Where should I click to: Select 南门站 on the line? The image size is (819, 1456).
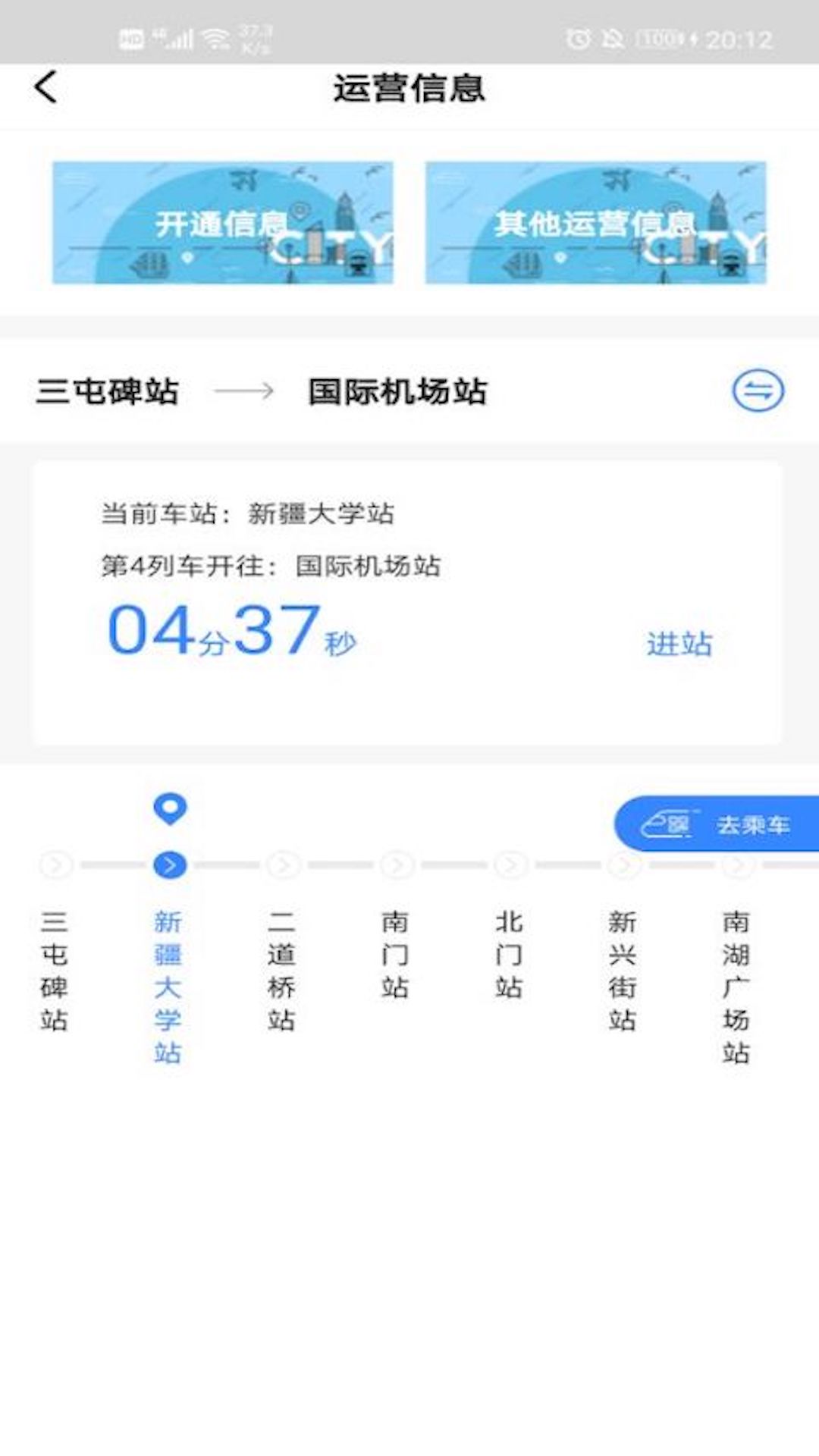click(395, 955)
